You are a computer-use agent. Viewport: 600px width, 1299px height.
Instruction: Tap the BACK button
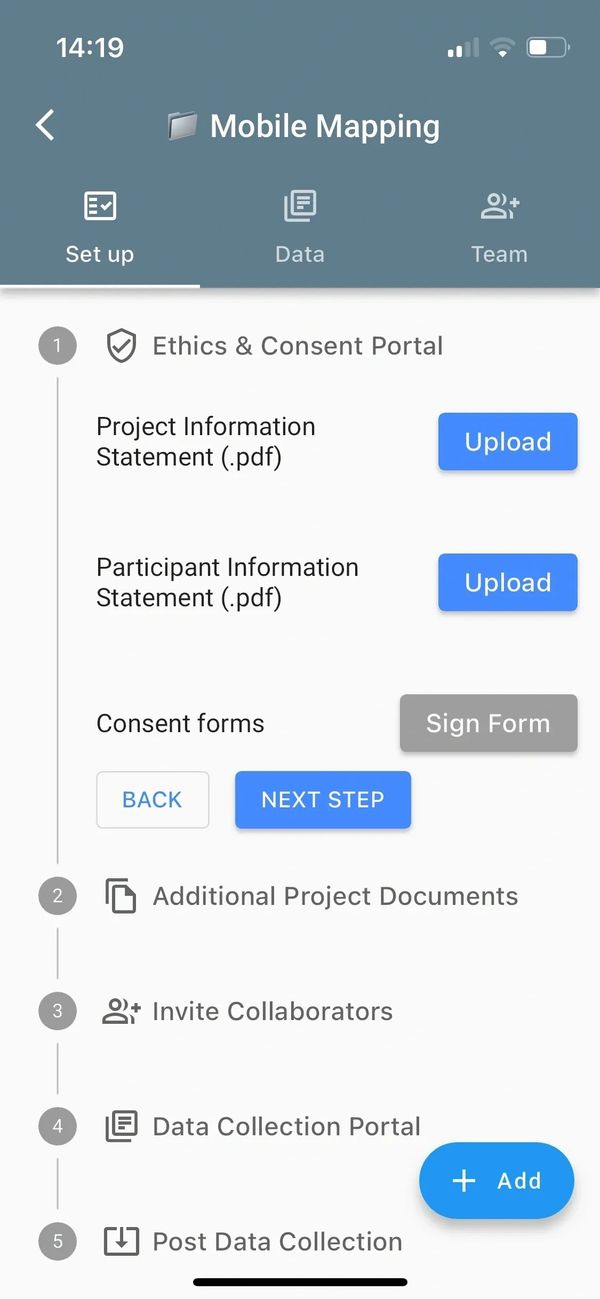(x=152, y=800)
